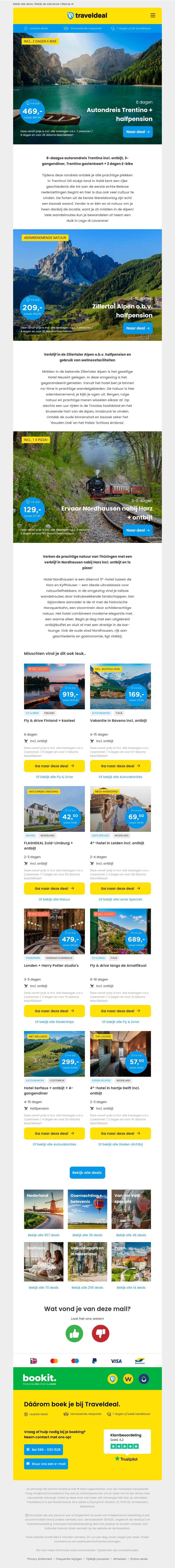Go to the FLASHDEAL Zuid-Limburg deal
The height and width of the screenshot is (1568, 175).
click(54, 888)
